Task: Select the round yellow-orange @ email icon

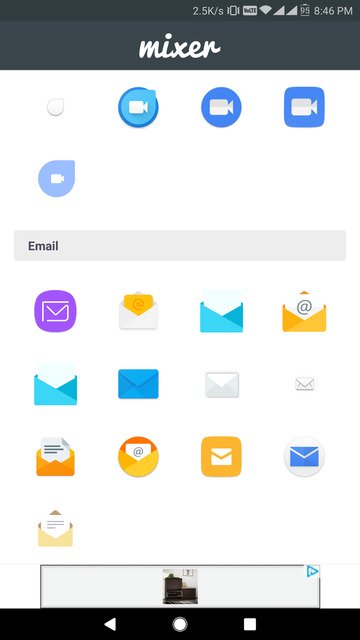Action: point(138,456)
